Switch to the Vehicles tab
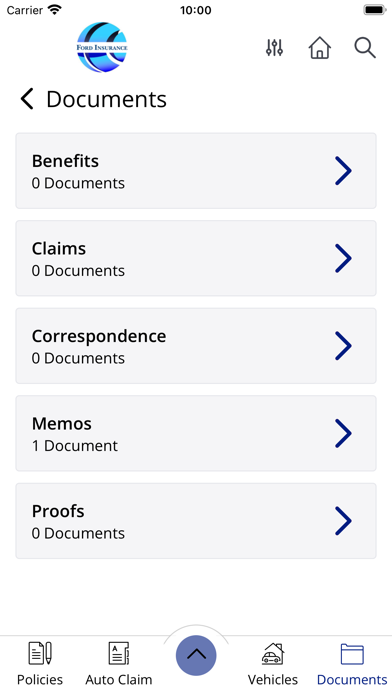Viewport: 392px width, 696px height. pos(273,664)
